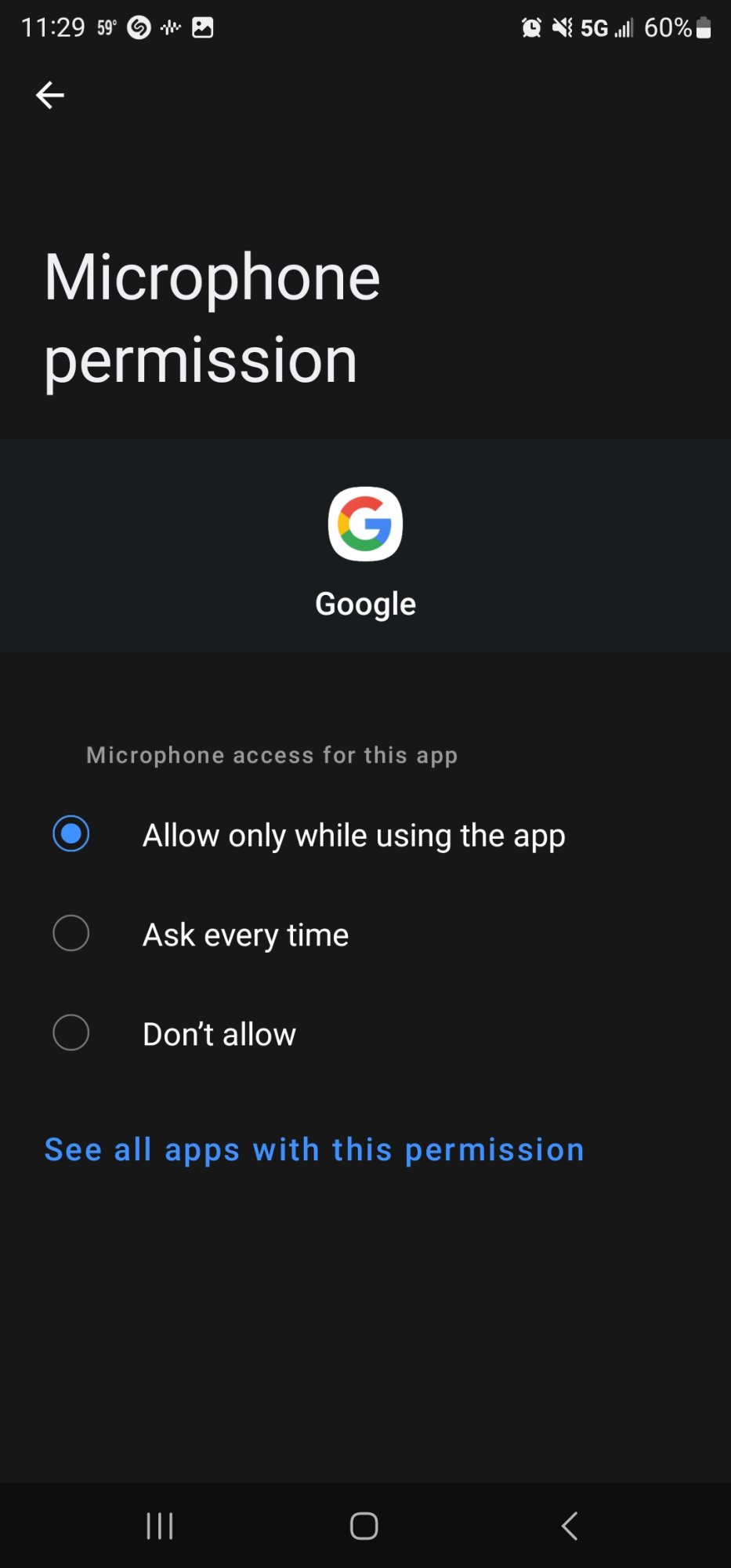Viewport: 731px width, 1568px height.
Task: Open the Shazam notification icon
Action: pos(139,28)
